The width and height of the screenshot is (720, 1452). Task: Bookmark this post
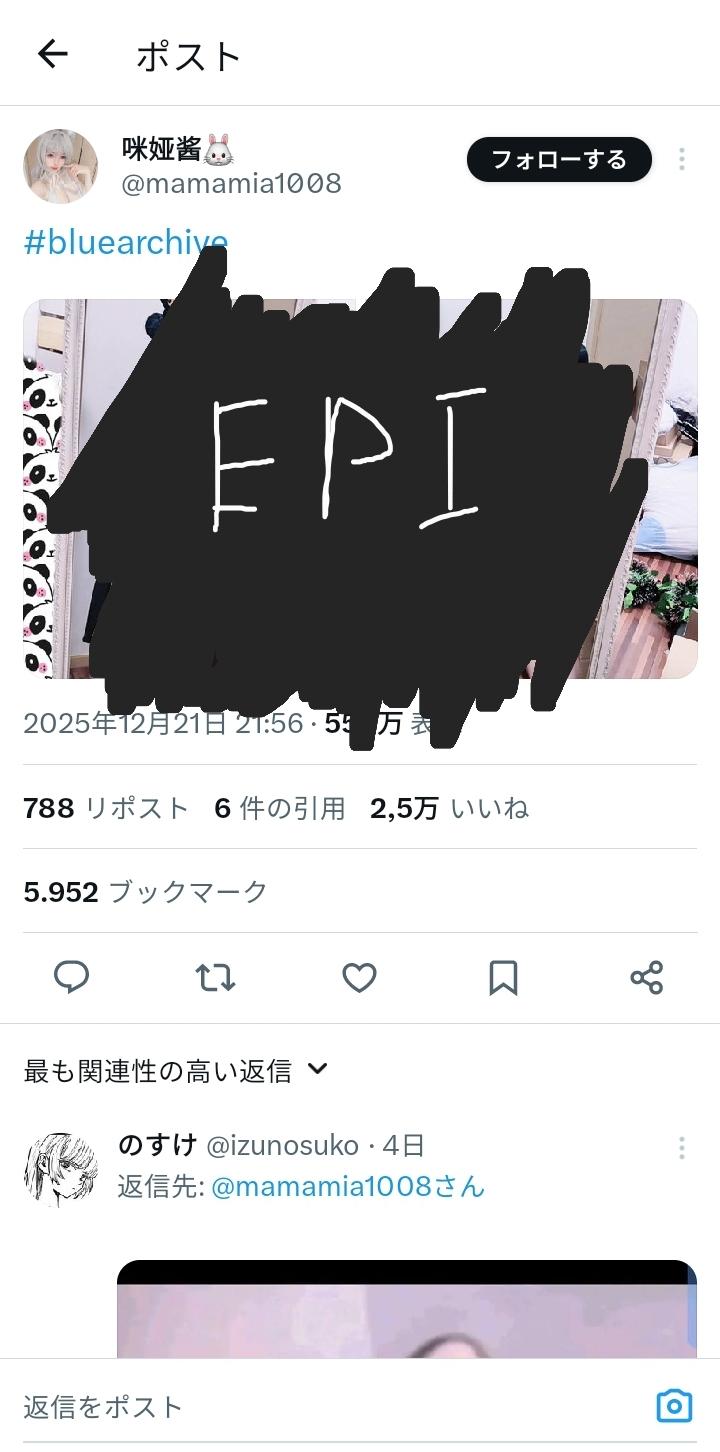(503, 977)
